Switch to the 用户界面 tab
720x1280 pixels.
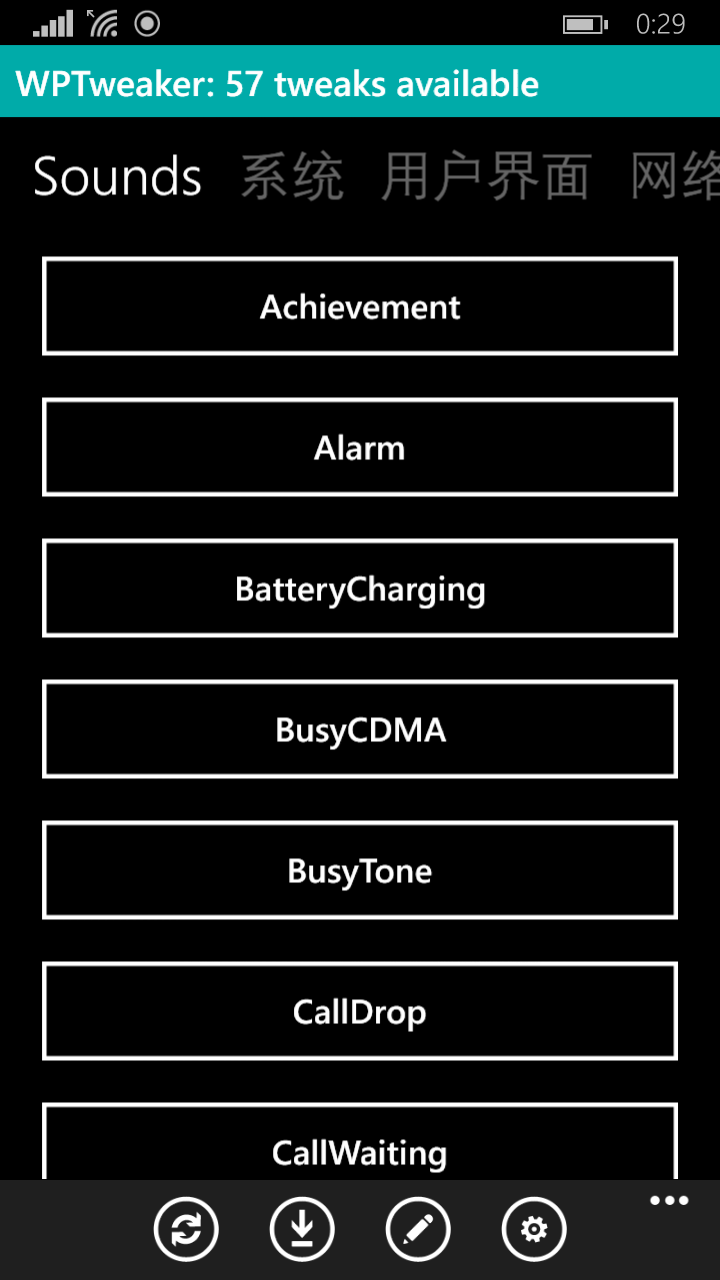[x=486, y=178]
